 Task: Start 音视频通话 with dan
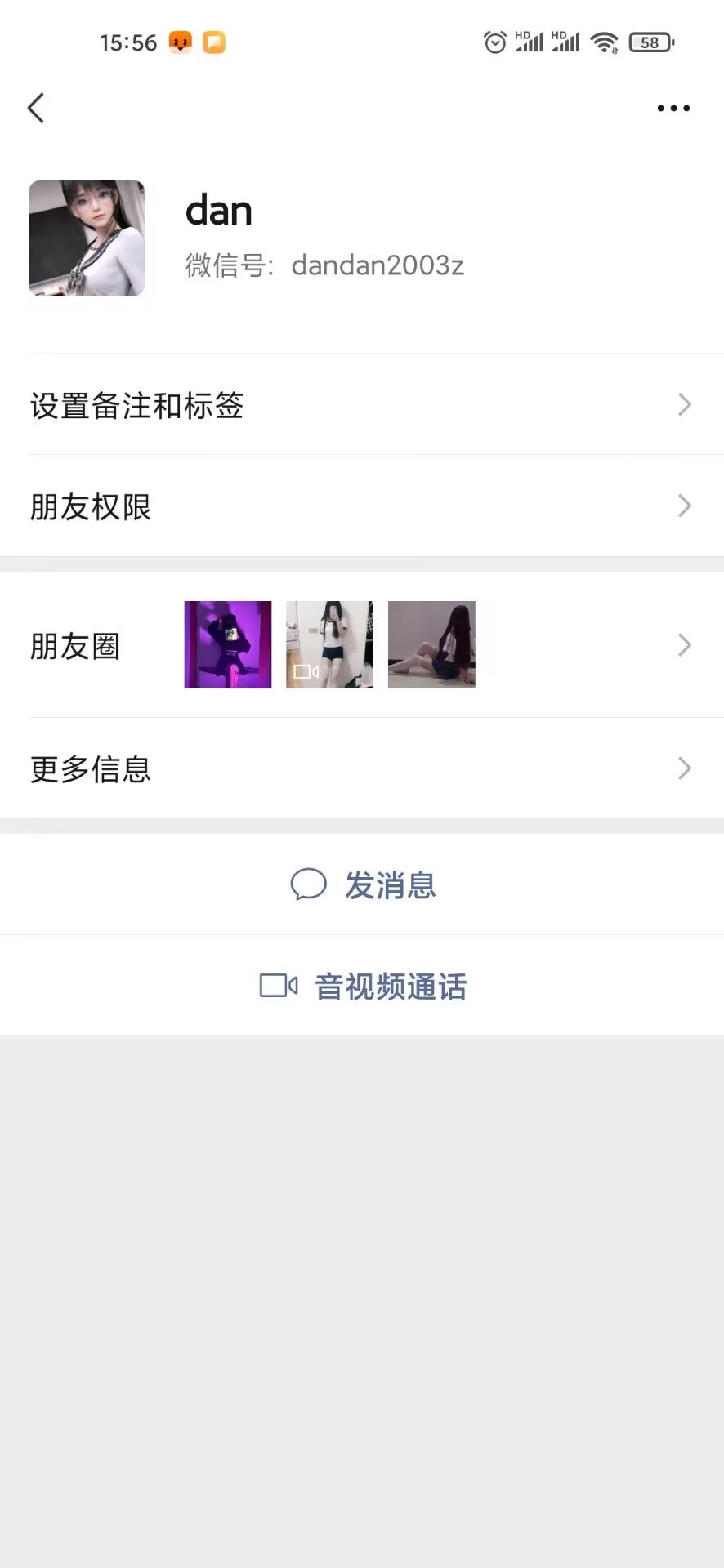[x=363, y=986]
